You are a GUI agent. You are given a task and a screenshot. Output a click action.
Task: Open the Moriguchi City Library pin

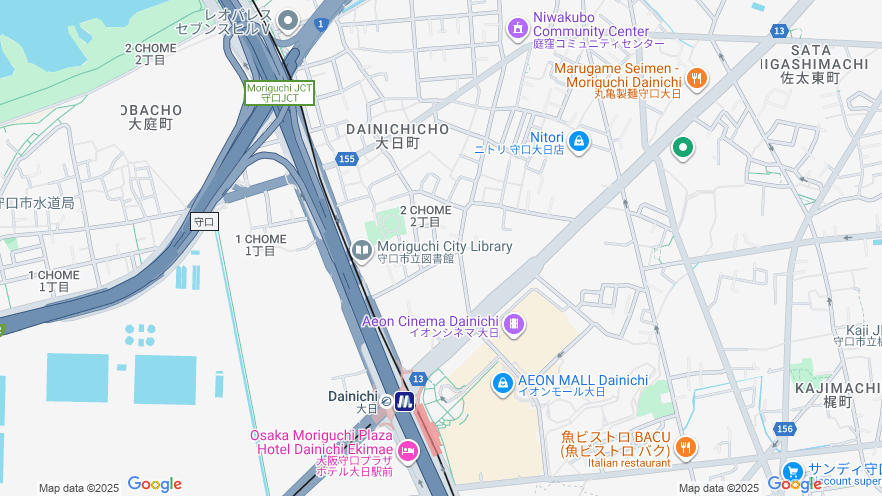(361, 247)
